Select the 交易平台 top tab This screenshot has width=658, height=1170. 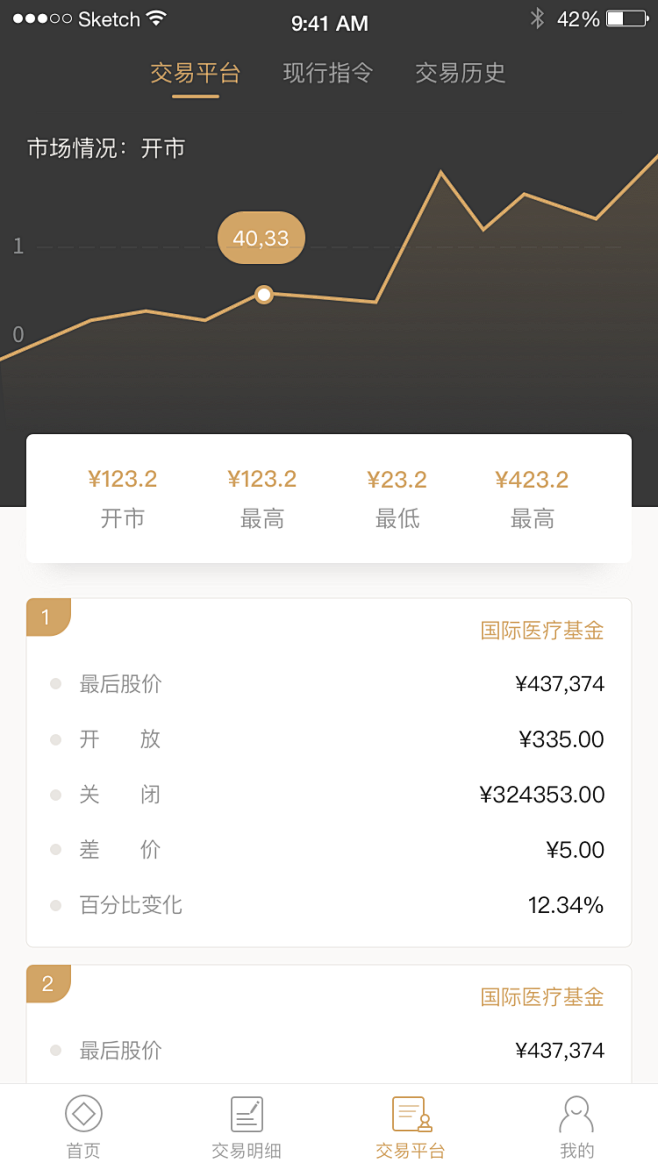[x=195, y=73]
